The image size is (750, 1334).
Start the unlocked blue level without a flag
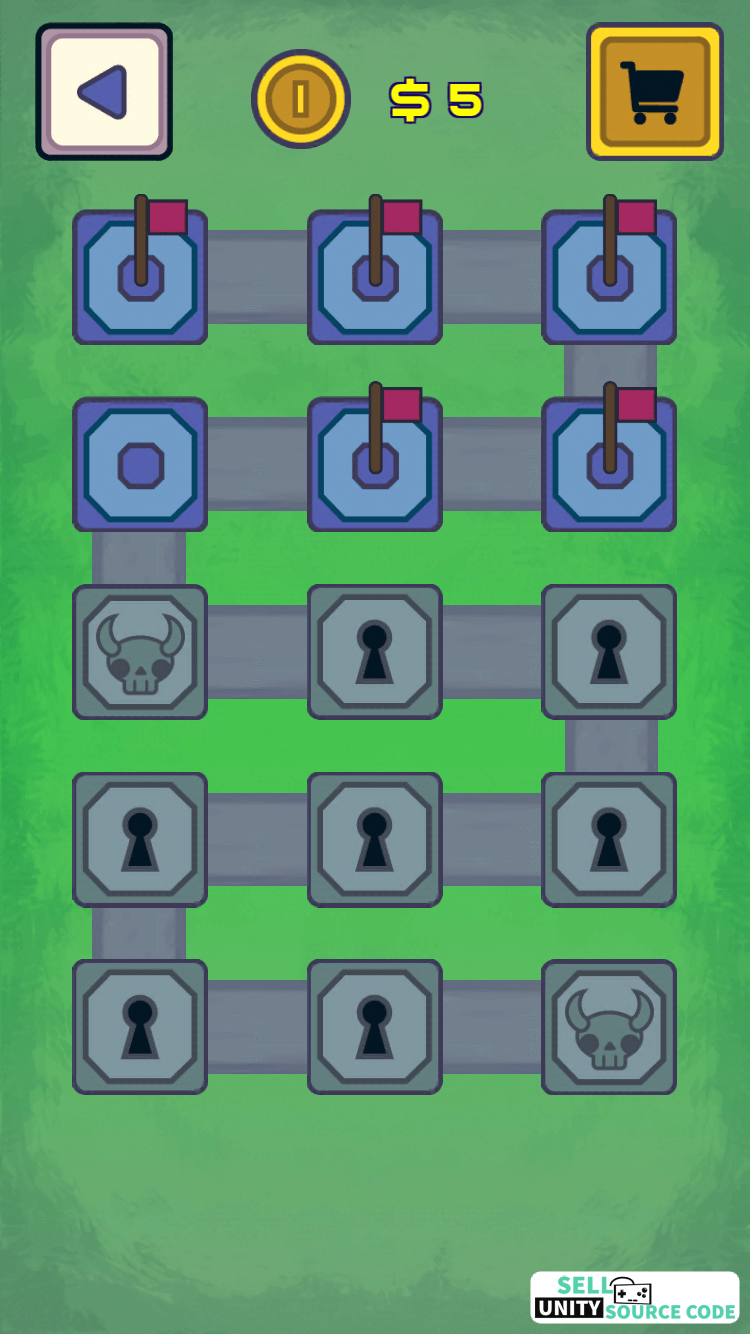140,465
